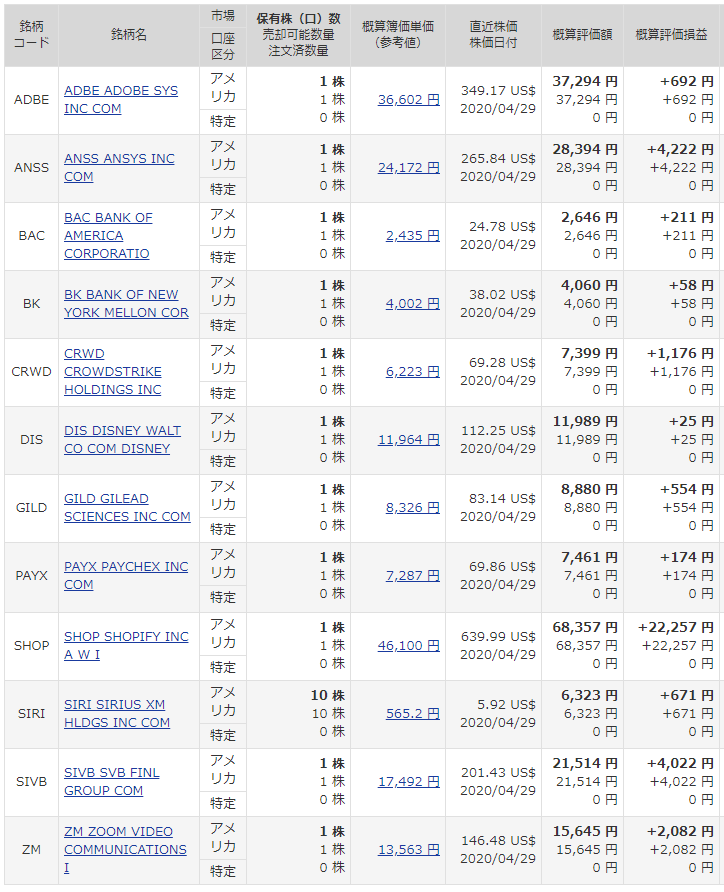Tap the 2,435 円 book value link

412,236
